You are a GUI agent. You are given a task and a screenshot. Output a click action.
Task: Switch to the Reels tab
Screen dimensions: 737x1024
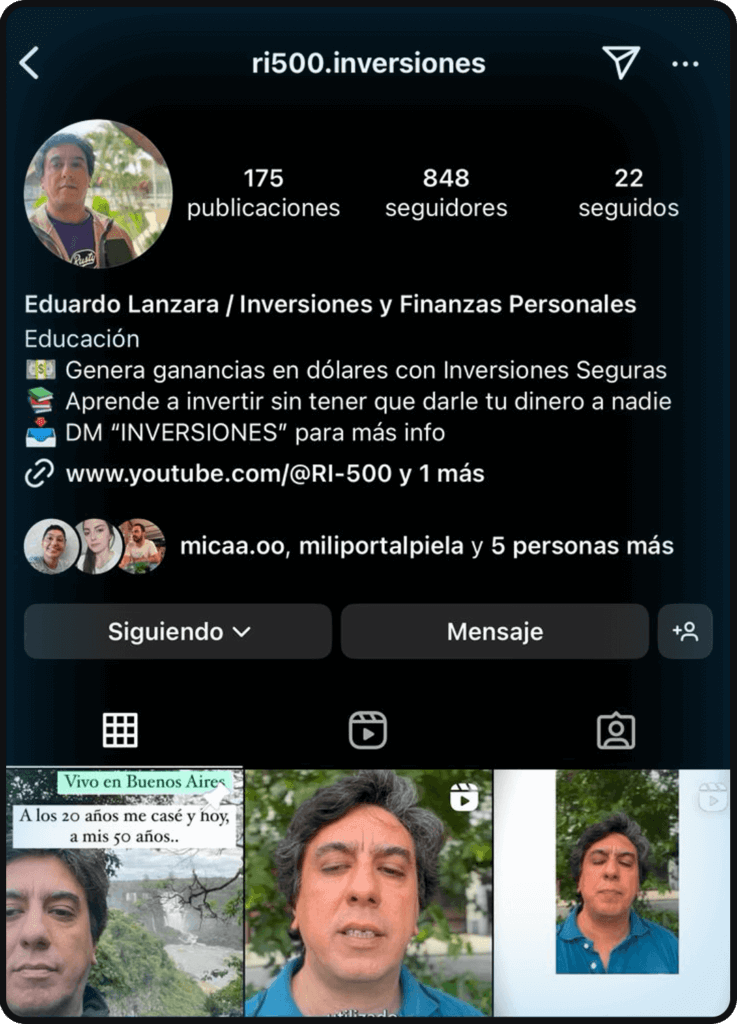367,730
